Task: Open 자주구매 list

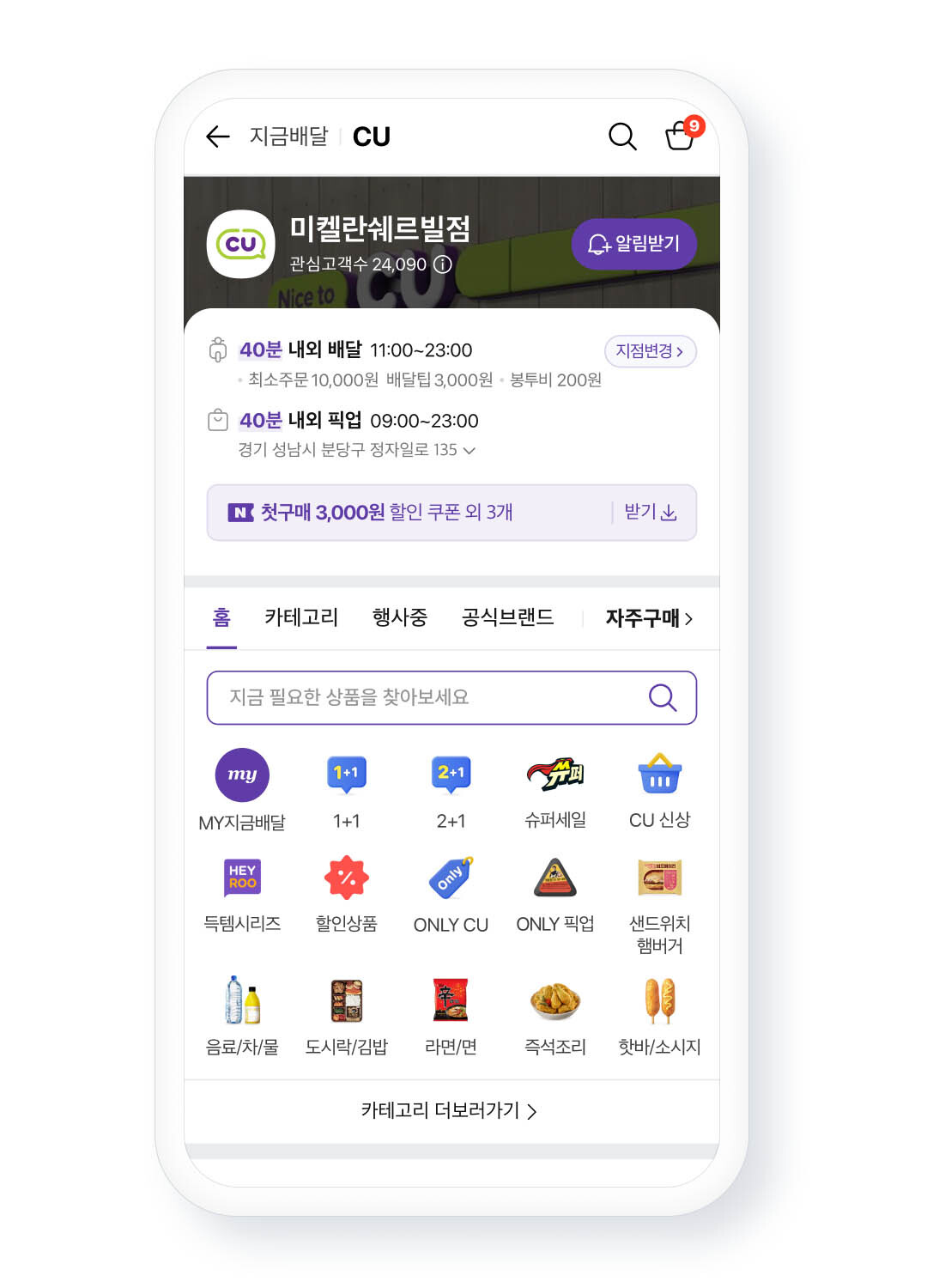Action: pos(648,618)
